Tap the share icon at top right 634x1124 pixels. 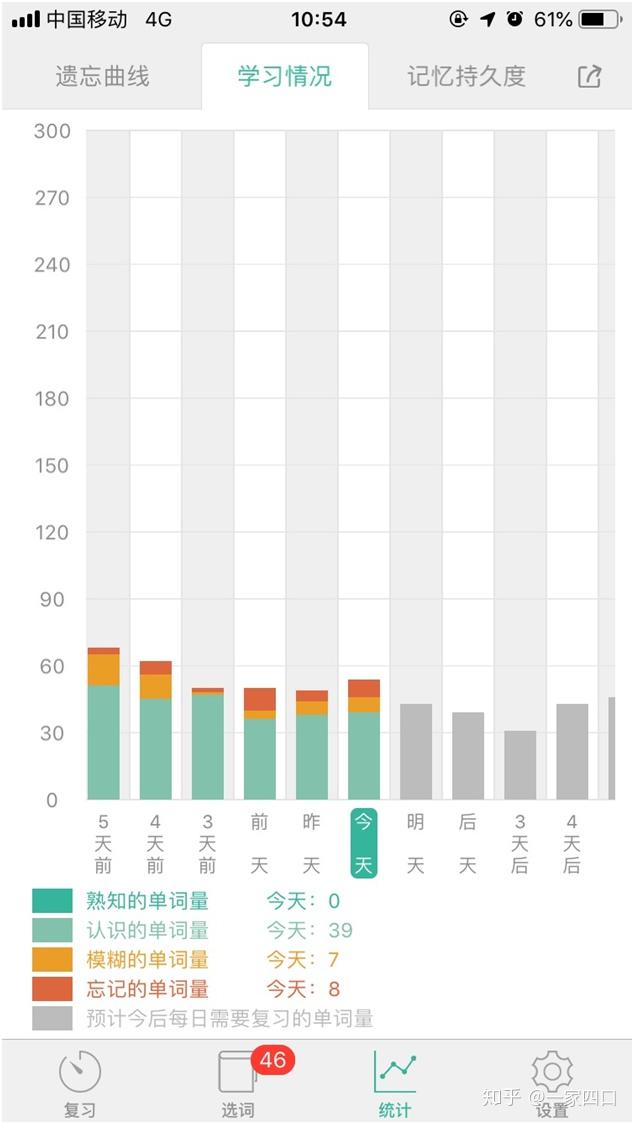tap(590, 77)
